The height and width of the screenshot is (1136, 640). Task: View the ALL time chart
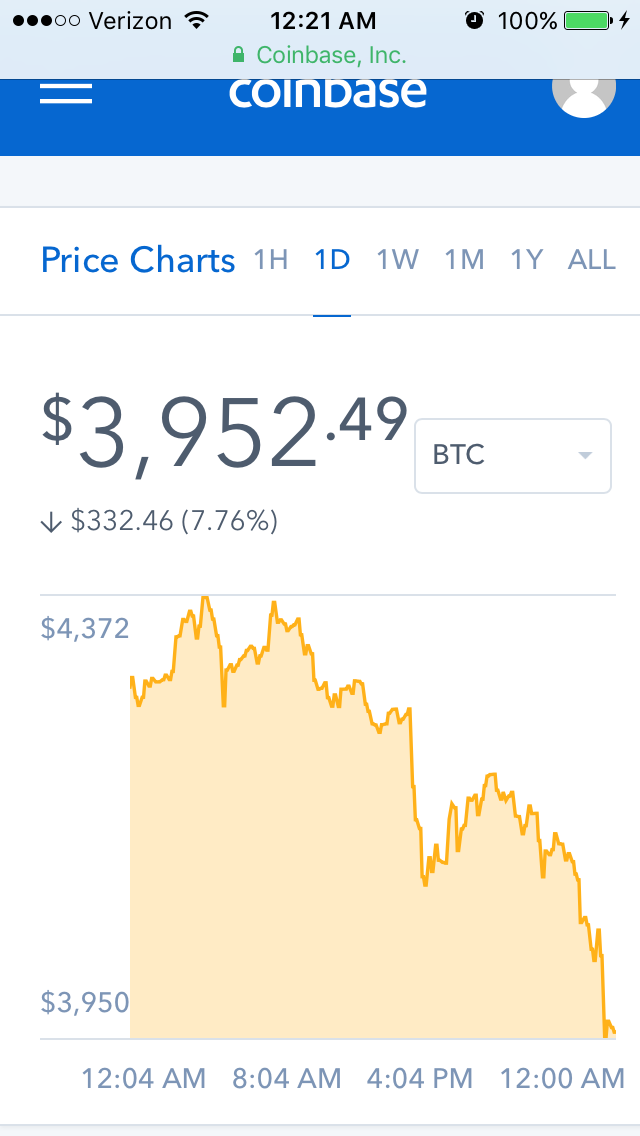[592, 261]
